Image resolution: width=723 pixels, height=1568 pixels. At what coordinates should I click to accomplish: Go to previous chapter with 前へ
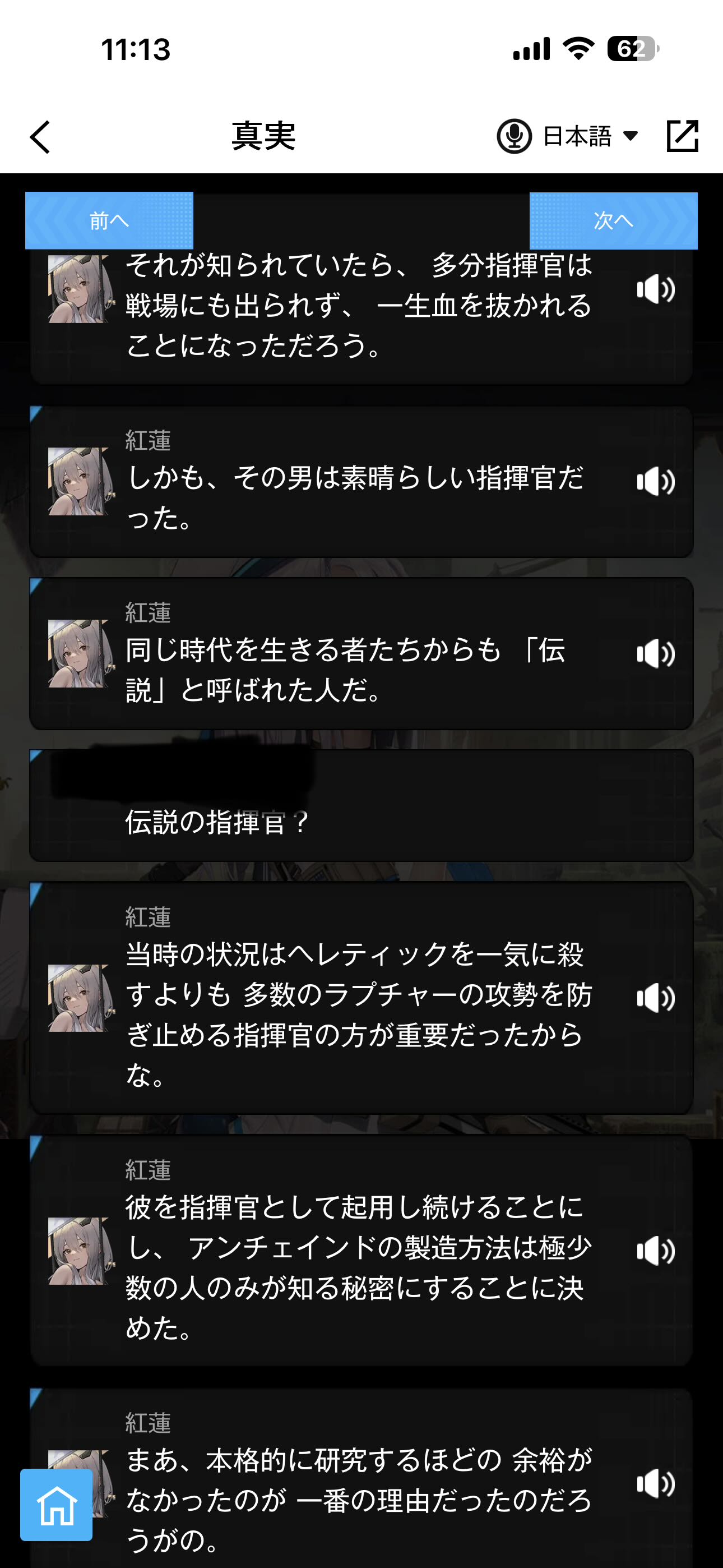coord(109,220)
